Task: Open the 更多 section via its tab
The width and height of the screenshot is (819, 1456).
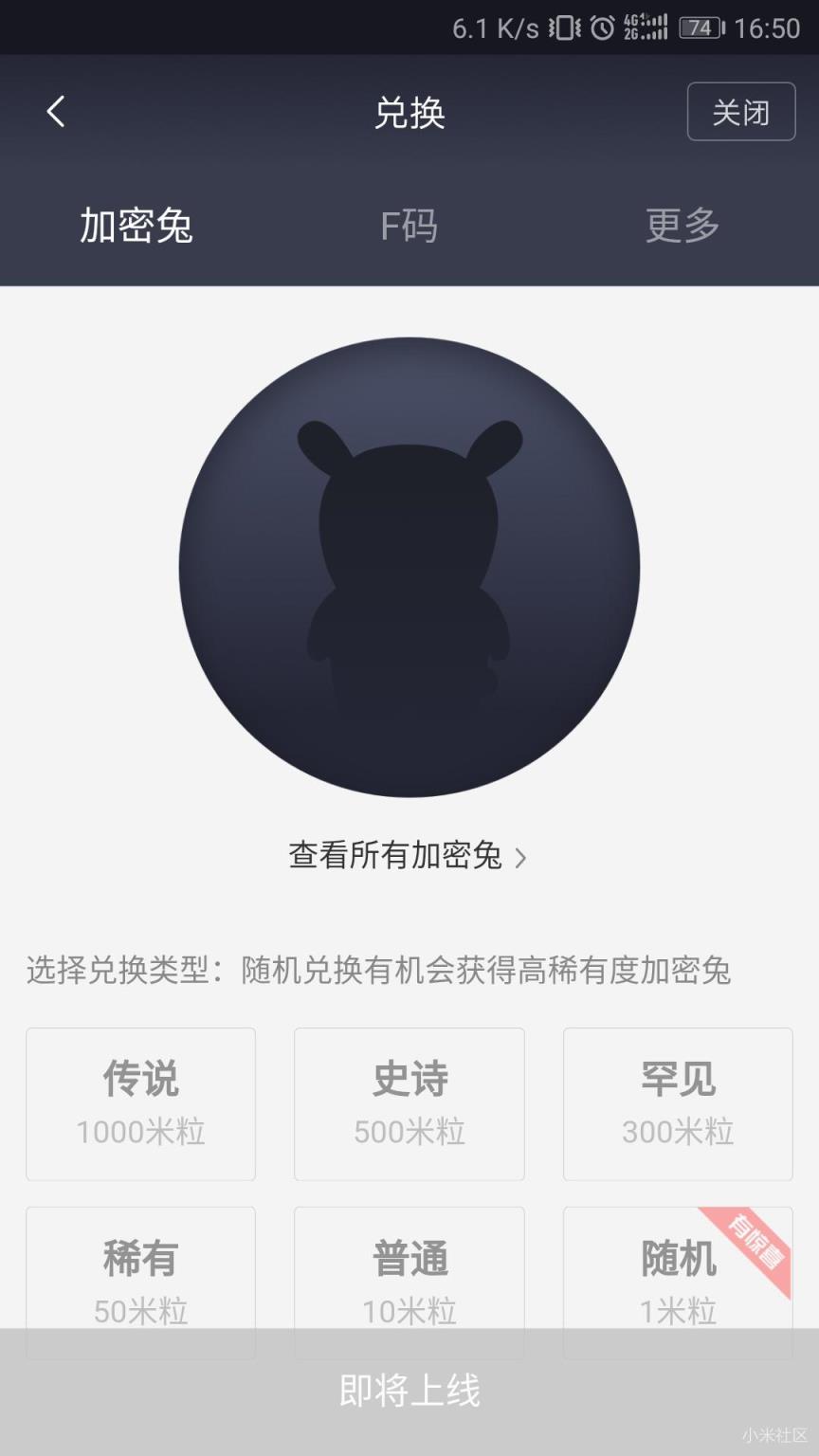Action: point(682,226)
